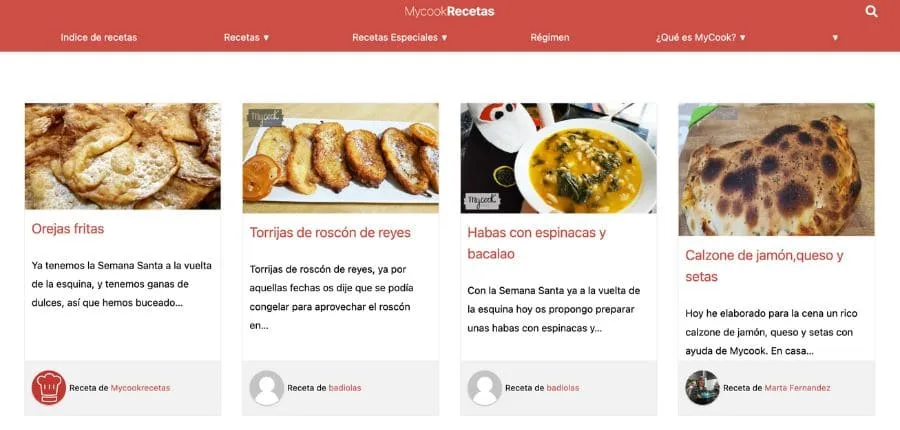View the Torrijas de roscón de reyes photo

pos(340,158)
